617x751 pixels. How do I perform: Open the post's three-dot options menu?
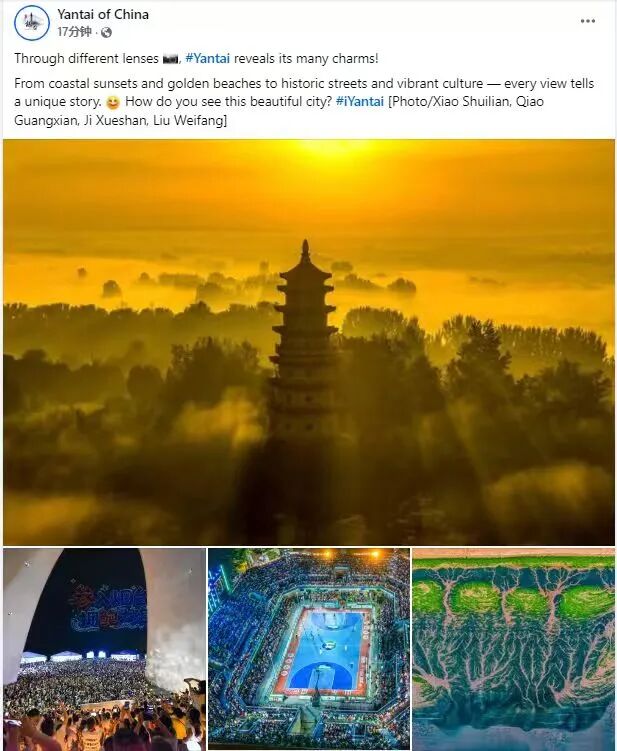(587, 21)
